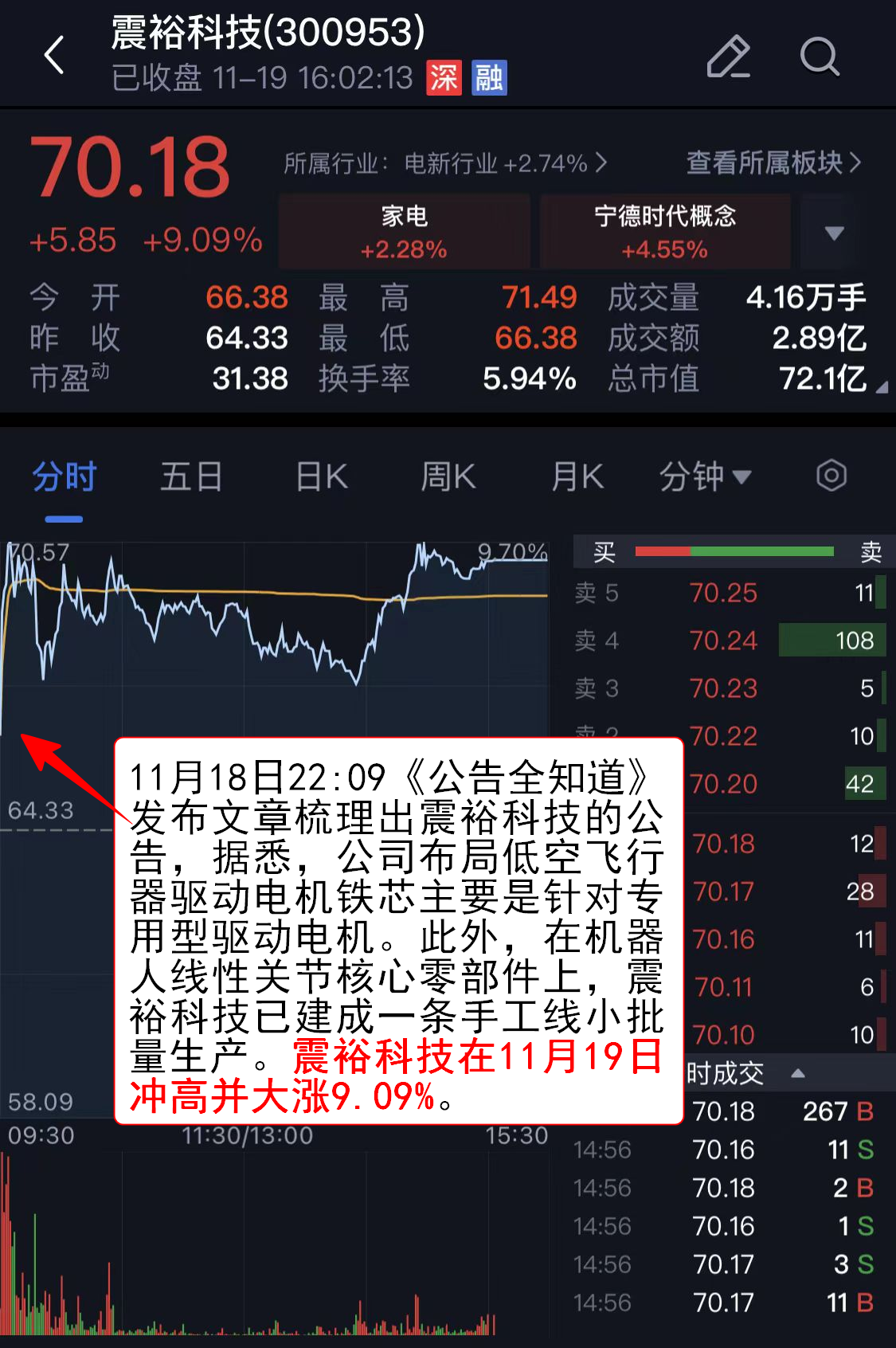Image resolution: width=896 pixels, height=1348 pixels.
Task: Expand the quote details next to 总市值
Action: point(882,388)
